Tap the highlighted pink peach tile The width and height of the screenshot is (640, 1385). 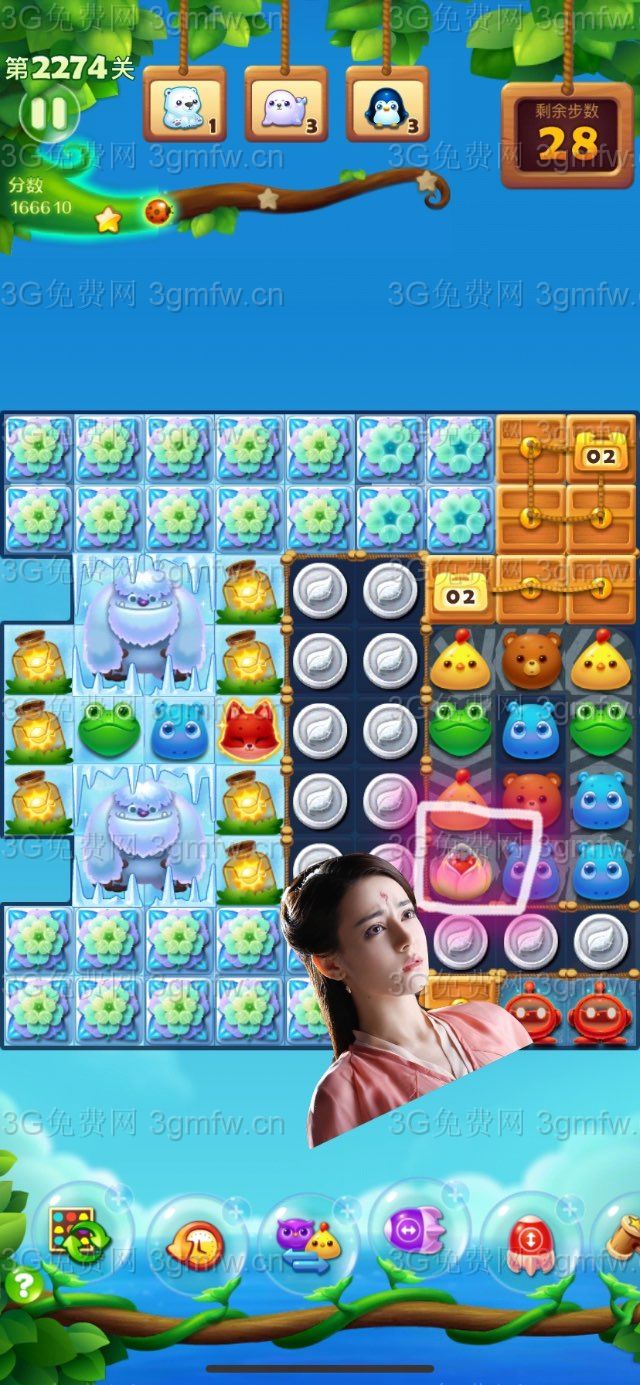[x=461, y=868]
